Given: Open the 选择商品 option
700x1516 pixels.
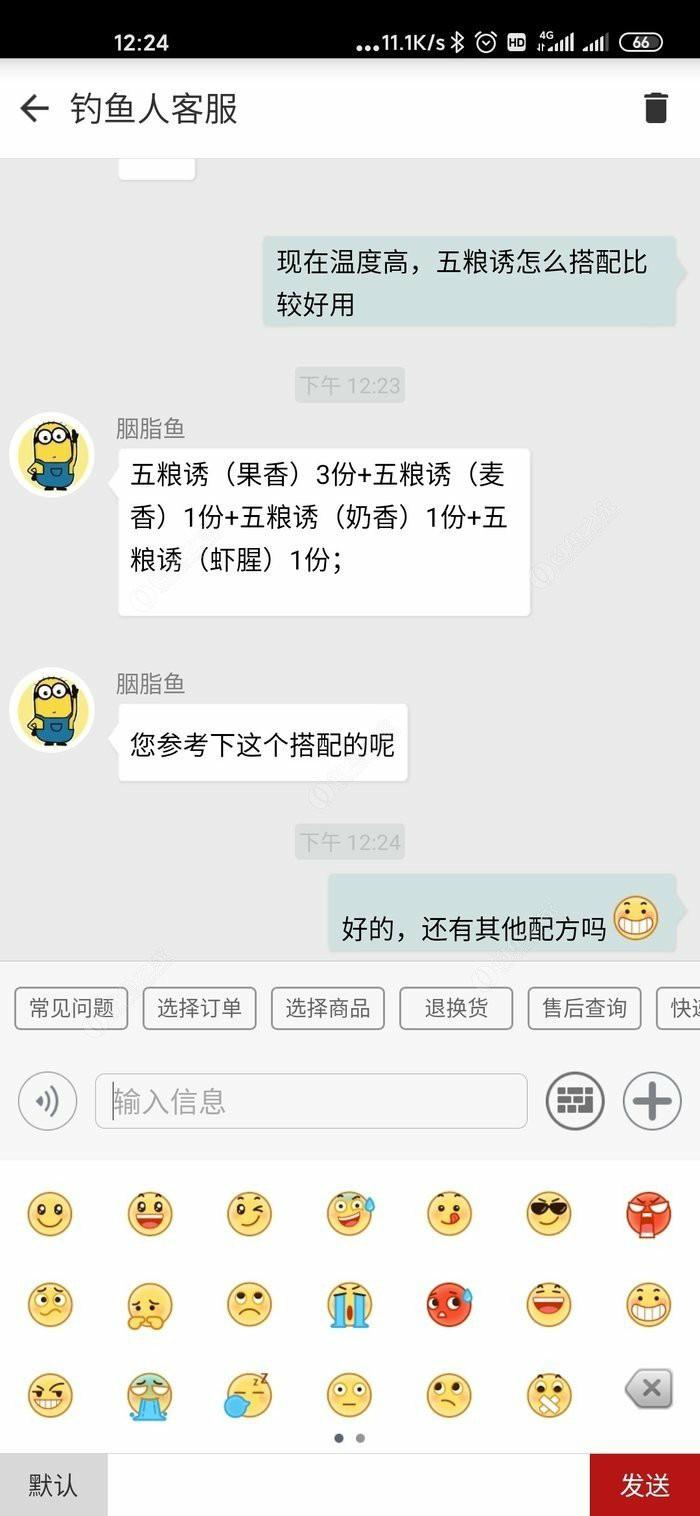Looking at the screenshot, I should coord(327,1008).
